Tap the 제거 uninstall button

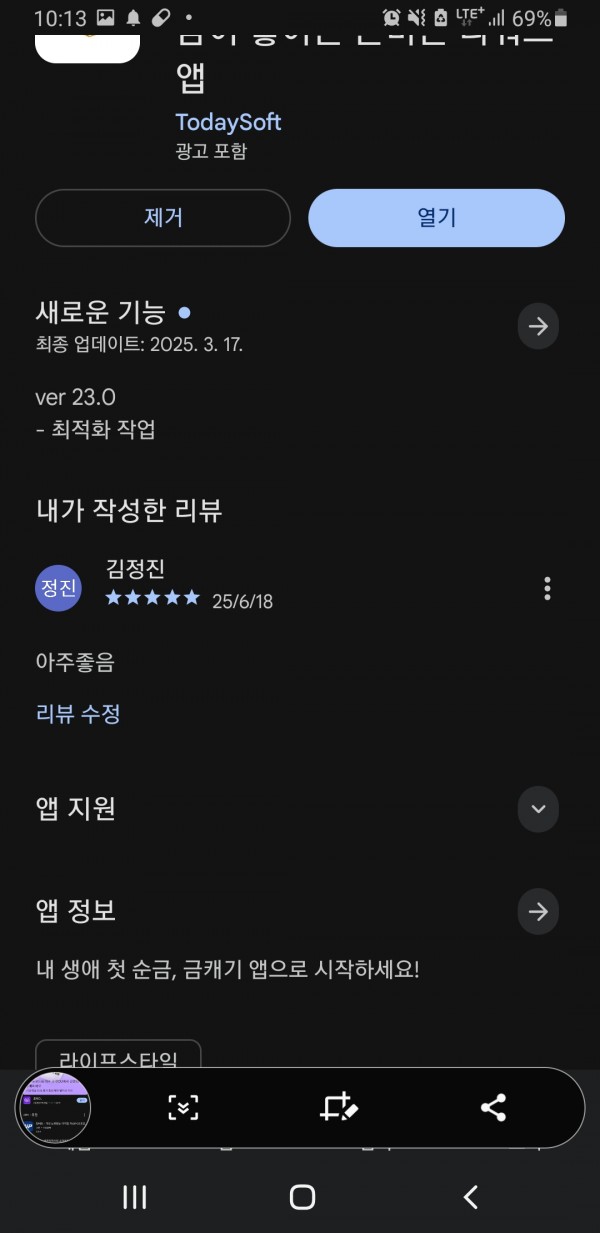(163, 218)
